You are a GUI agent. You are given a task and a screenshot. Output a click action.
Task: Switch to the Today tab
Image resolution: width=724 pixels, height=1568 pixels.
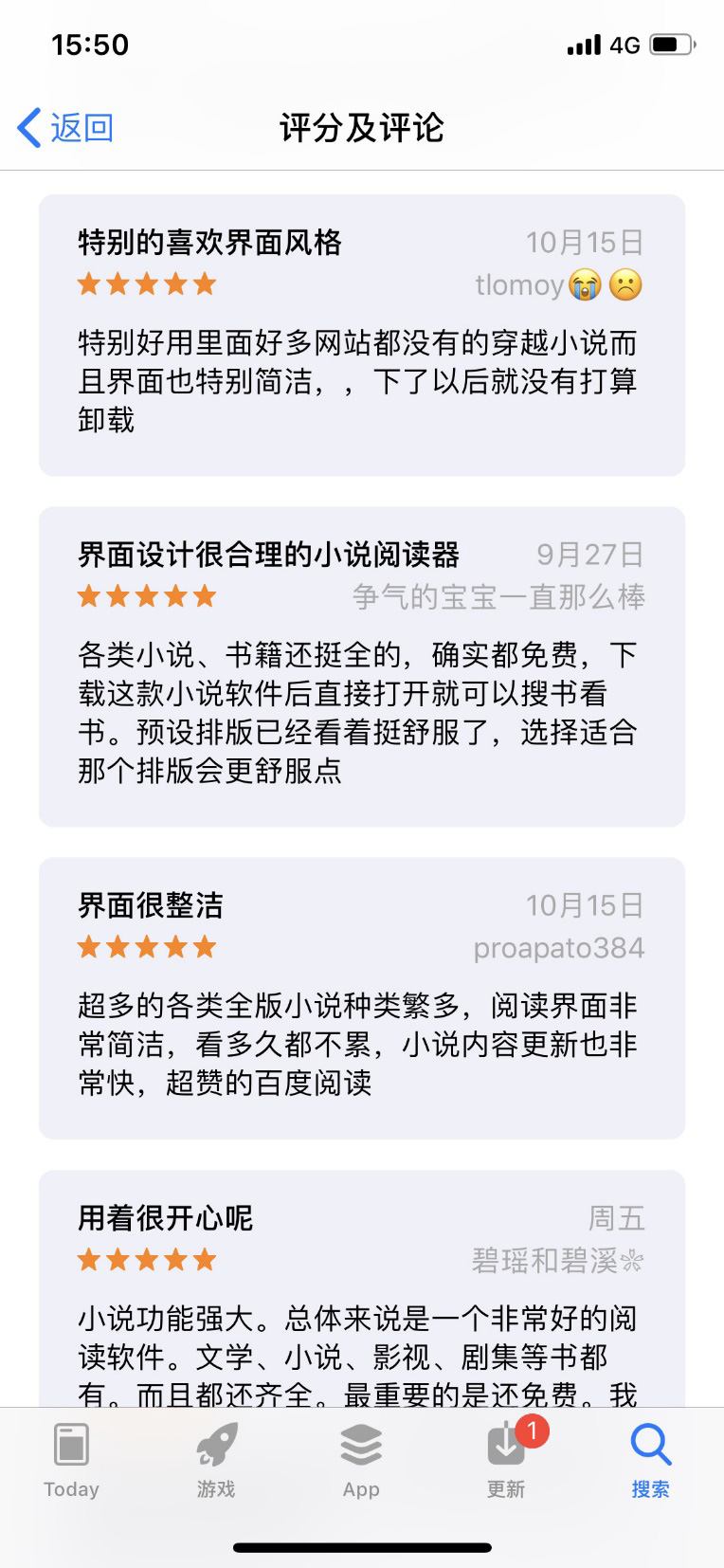pyautogui.click(x=72, y=1460)
